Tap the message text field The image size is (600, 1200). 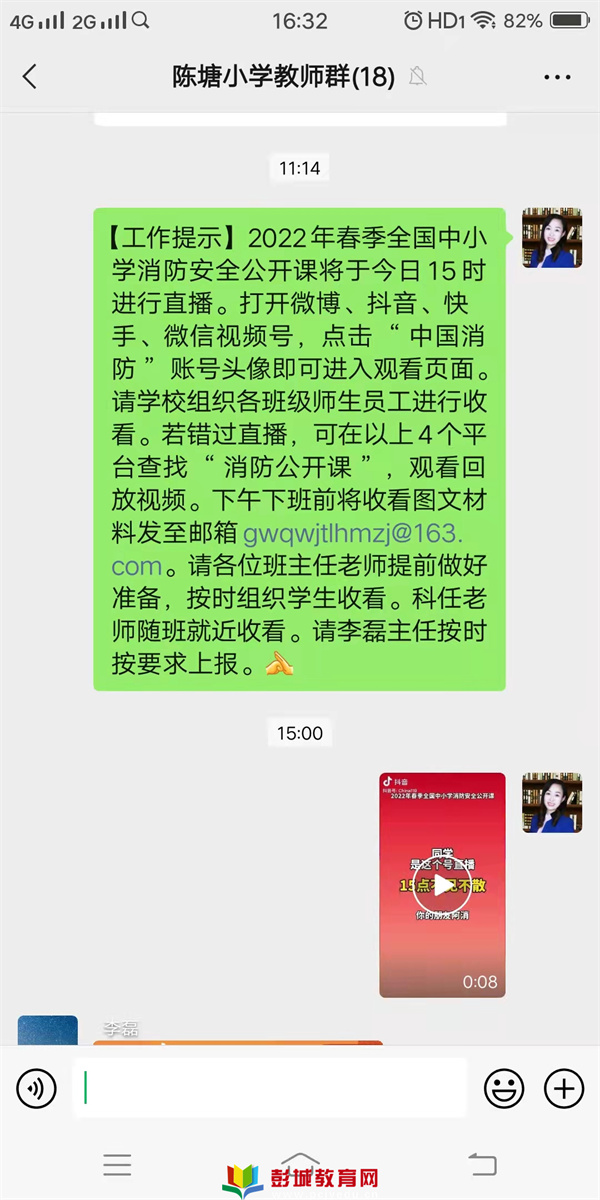tap(270, 1087)
